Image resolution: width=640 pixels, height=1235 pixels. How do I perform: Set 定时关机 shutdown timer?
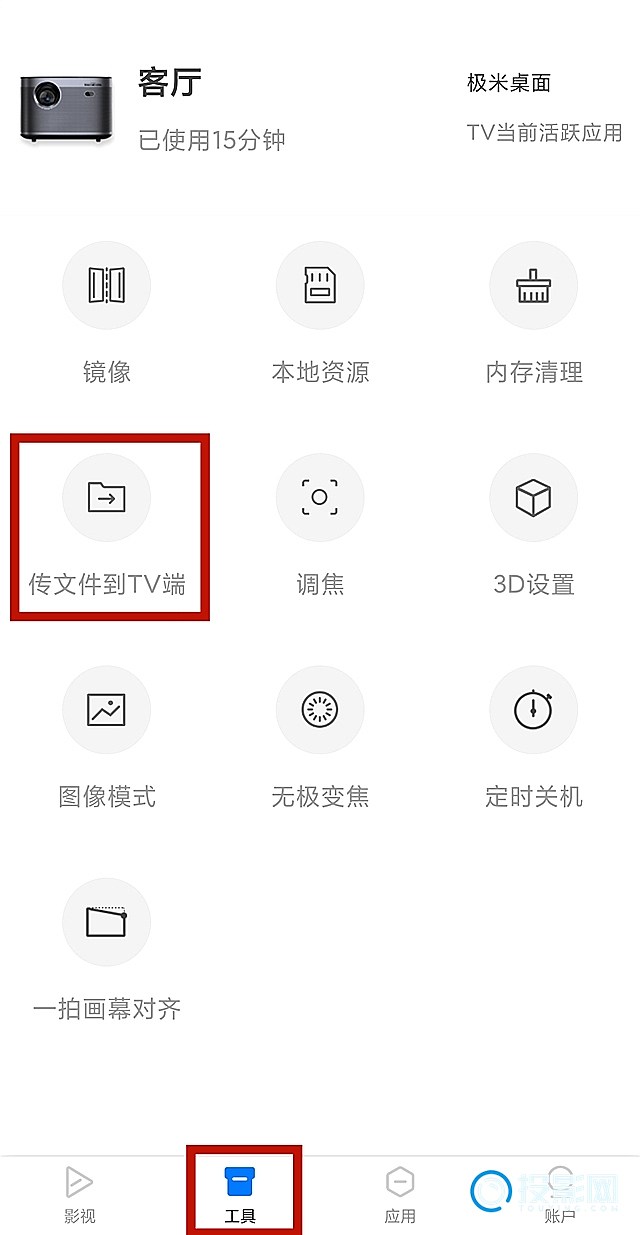tap(533, 710)
